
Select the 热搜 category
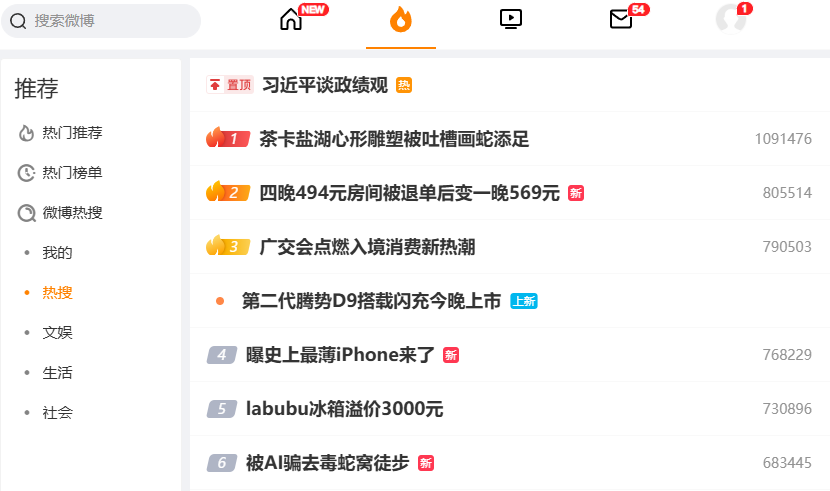pos(57,293)
